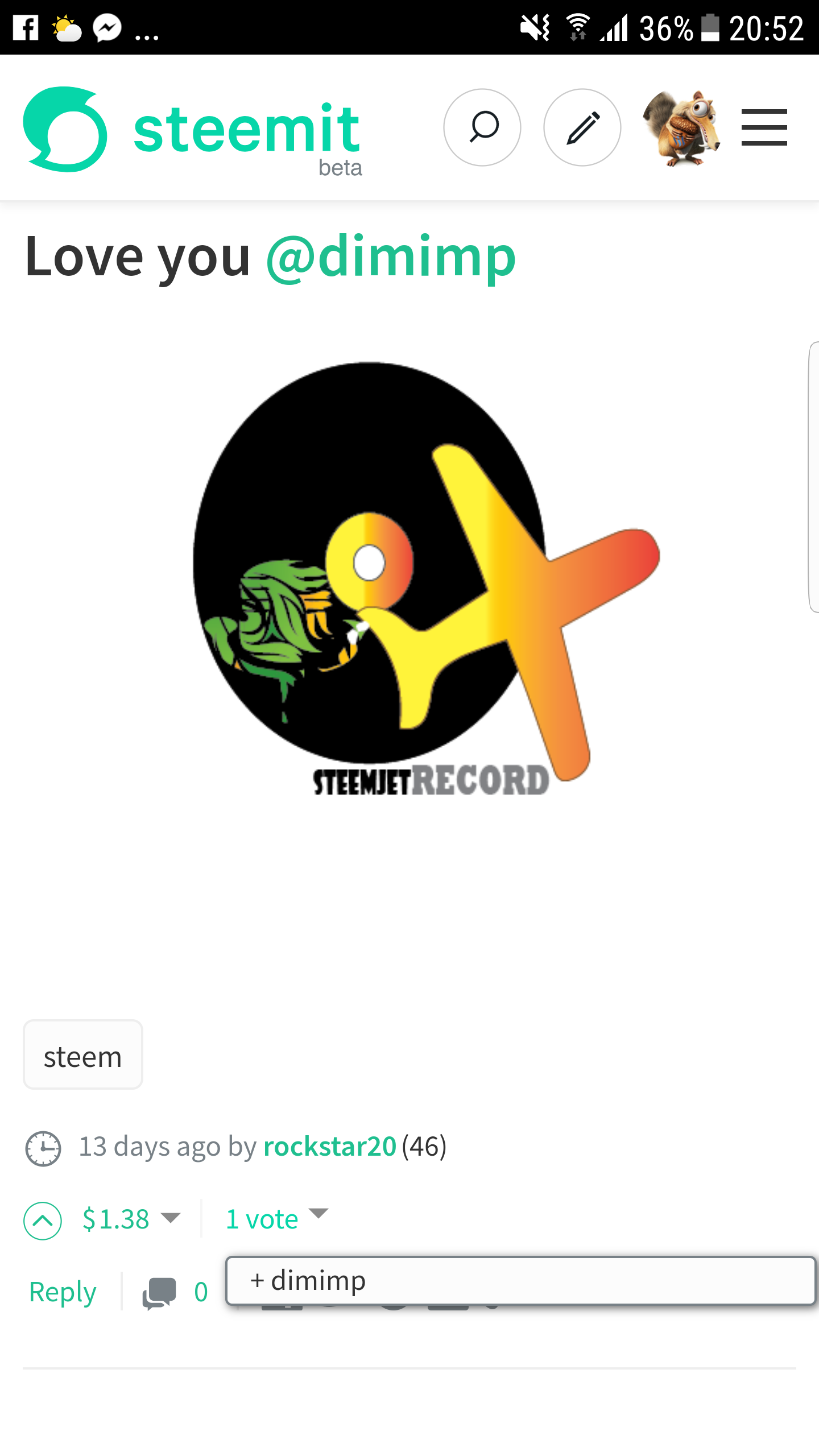Open the hamburger navigation menu

(x=764, y=128)
